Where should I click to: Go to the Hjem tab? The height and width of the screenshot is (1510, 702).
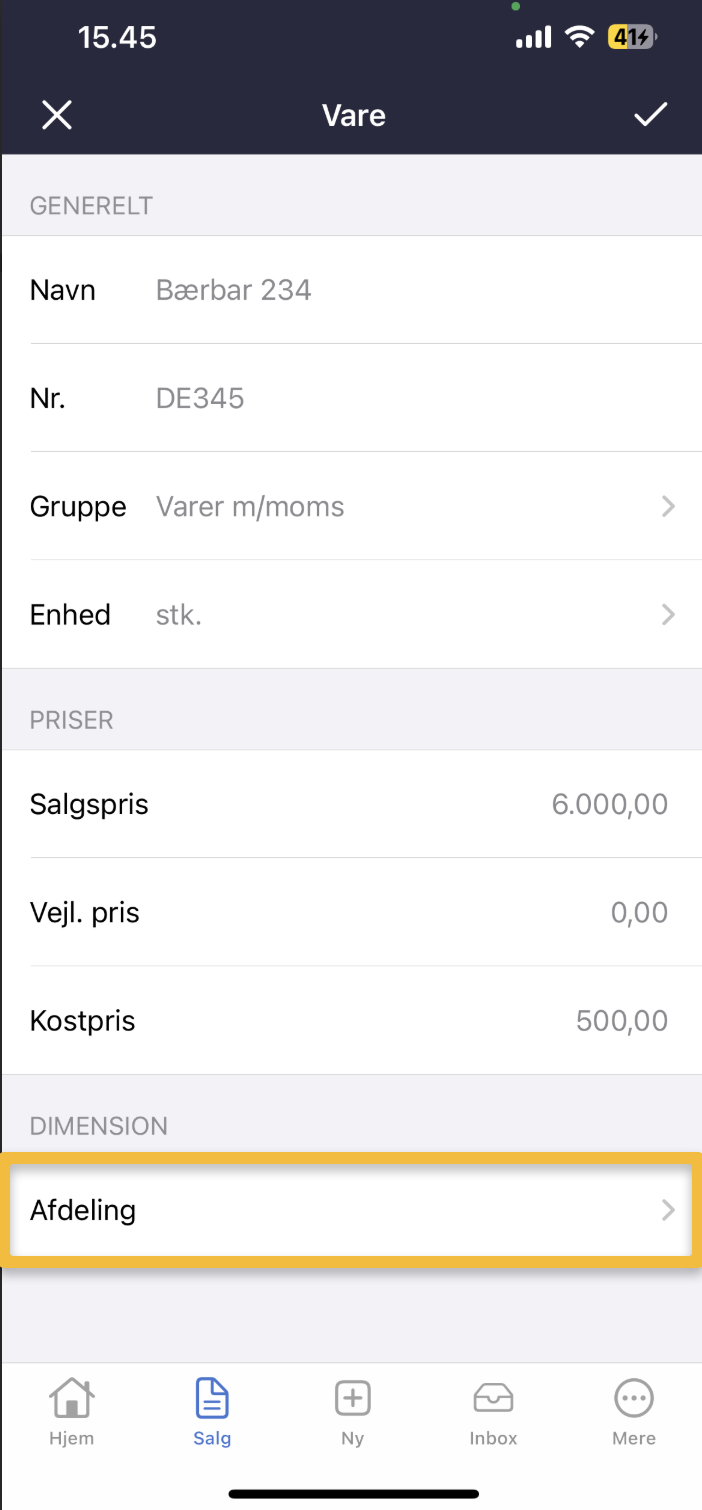pyautogui.click(x=72, y=1411)
